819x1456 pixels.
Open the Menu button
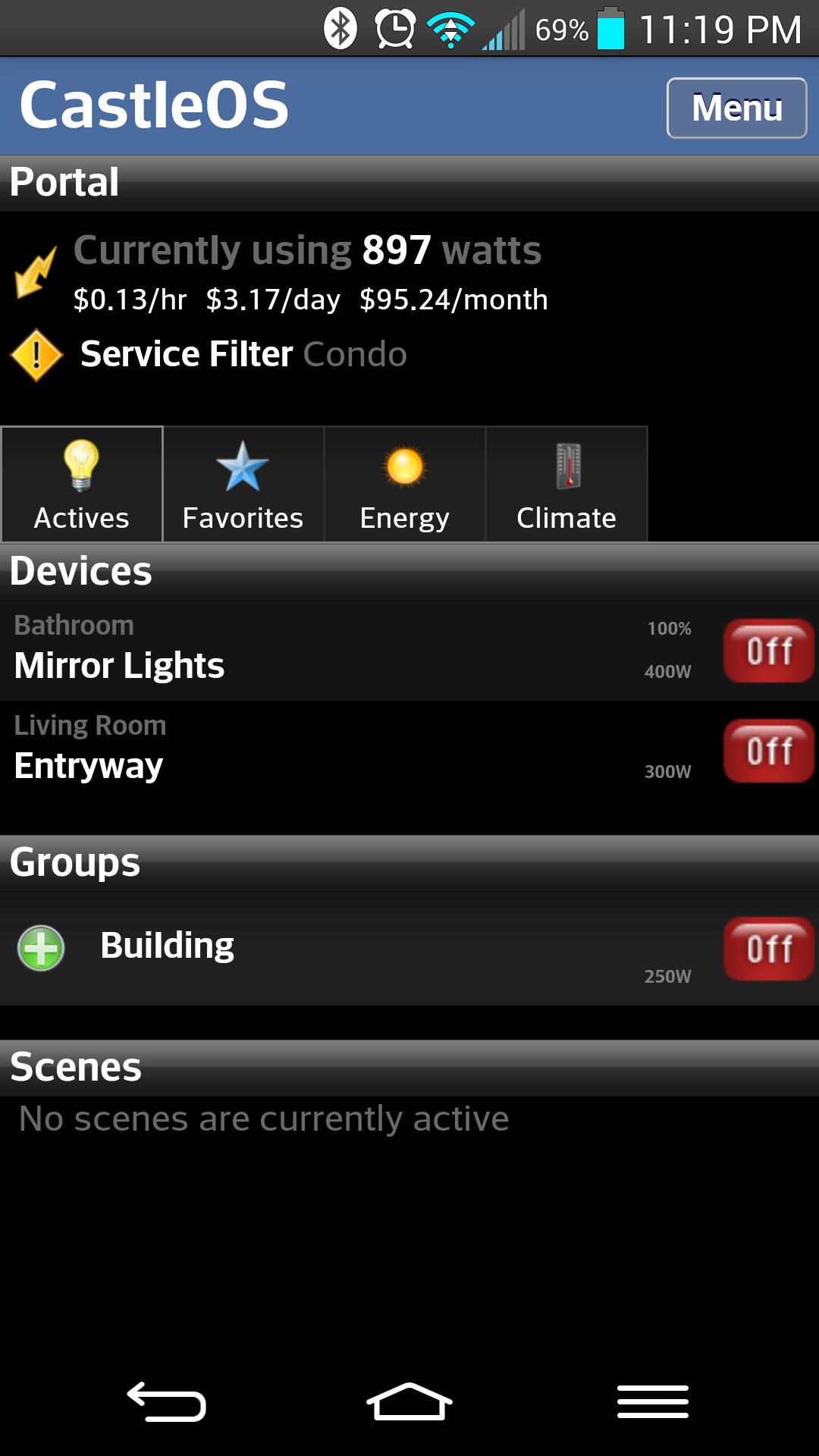736,108
